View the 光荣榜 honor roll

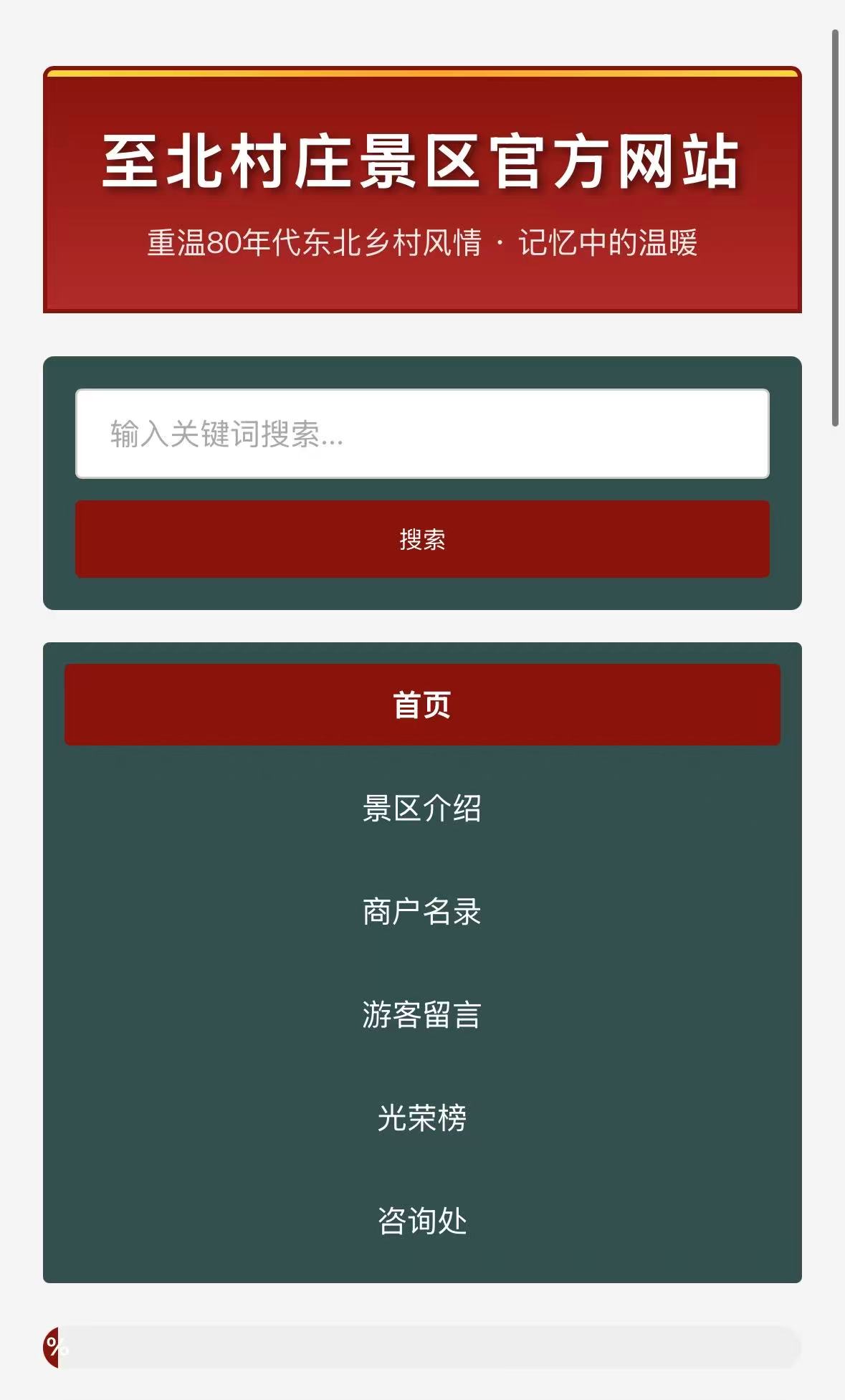pos(422,1118)
